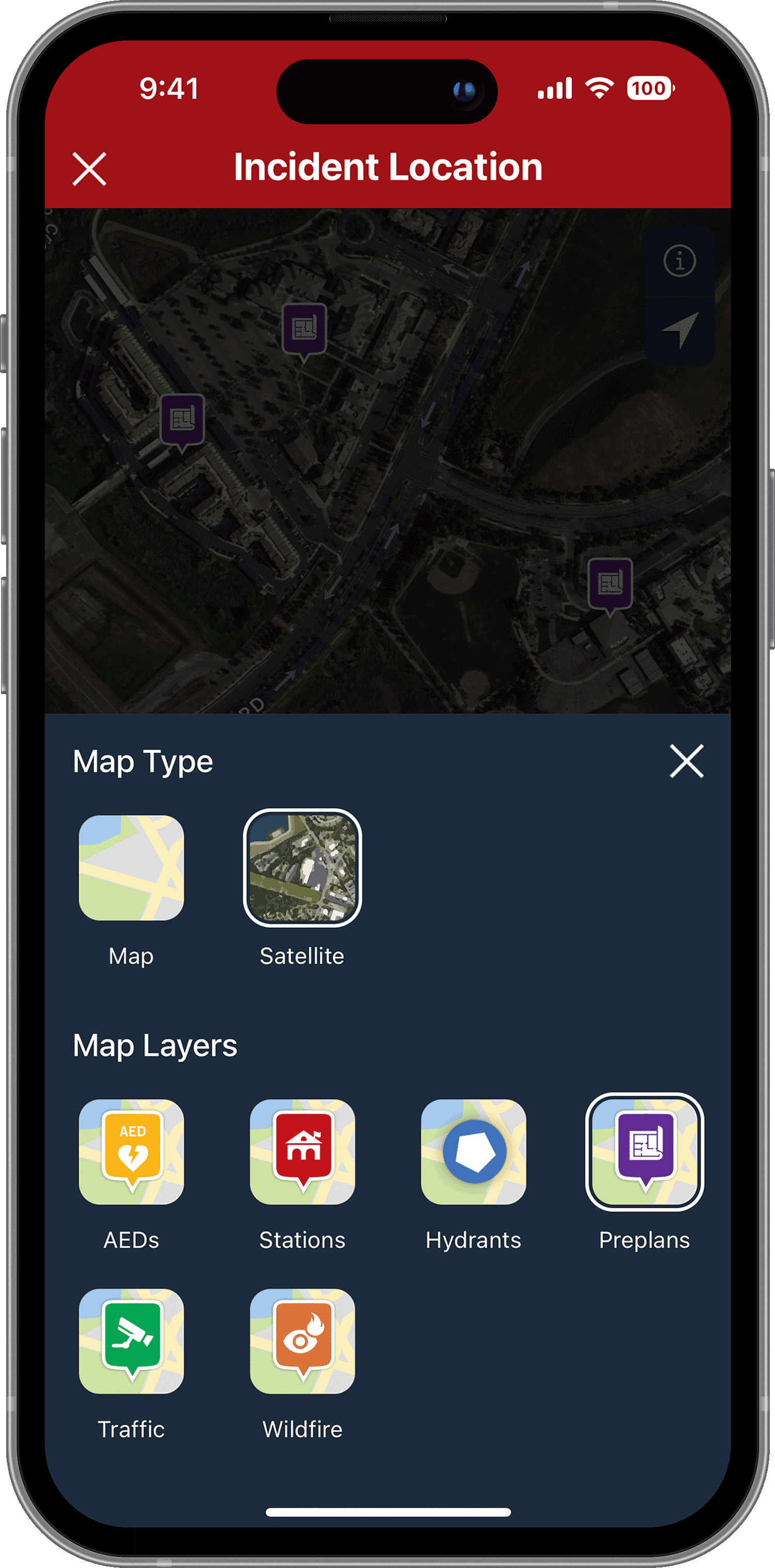Turn on the Hydrants layer

coord(473,1151)
